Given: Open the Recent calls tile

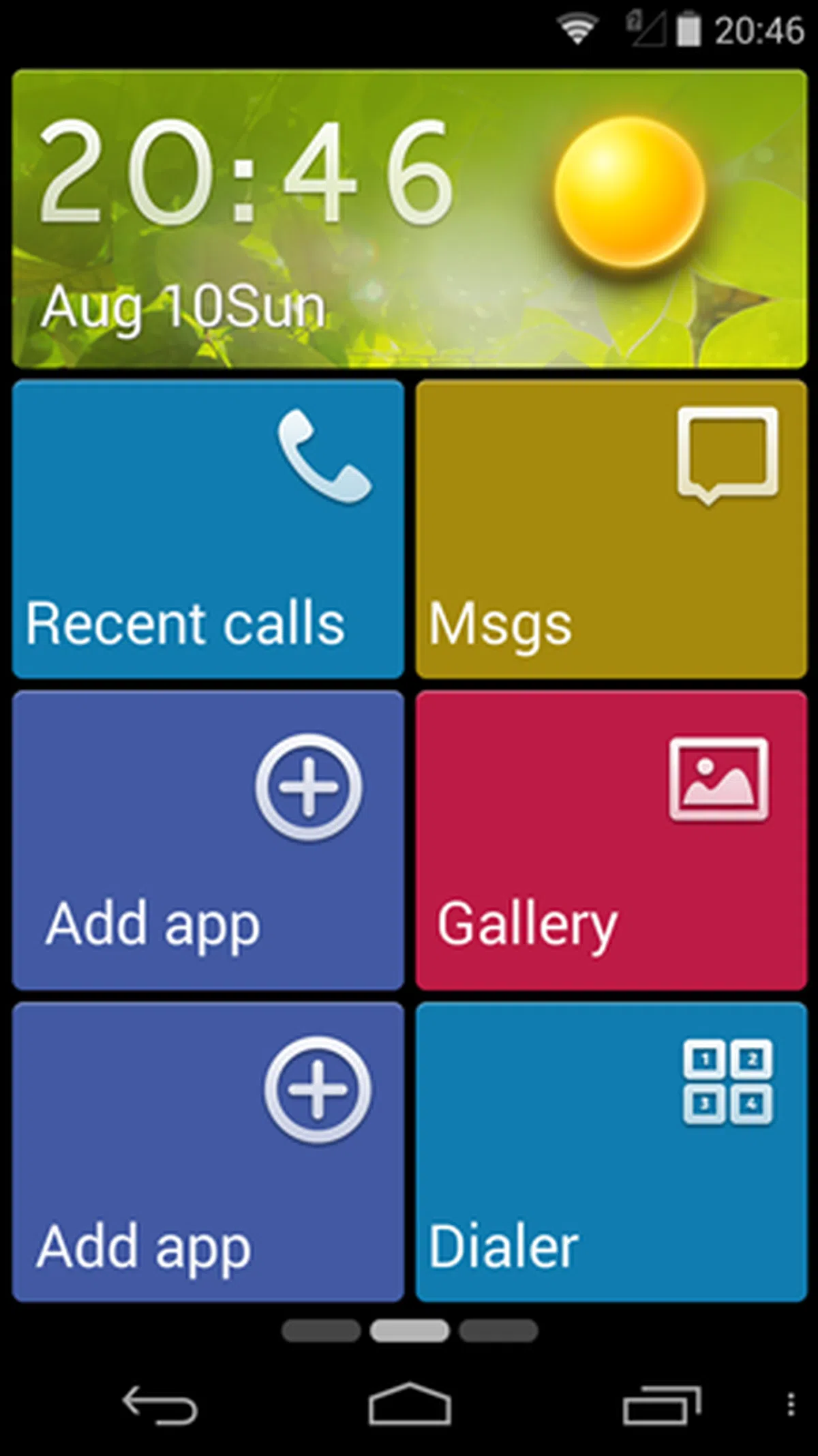Looking at the screenshot, I should click(208, 529).
